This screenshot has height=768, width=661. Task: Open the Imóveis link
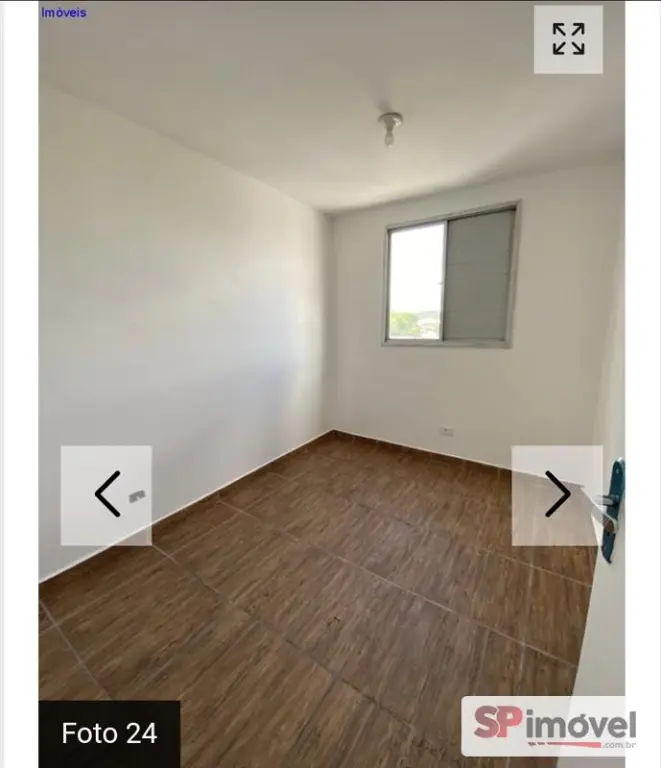click(64, 13)
